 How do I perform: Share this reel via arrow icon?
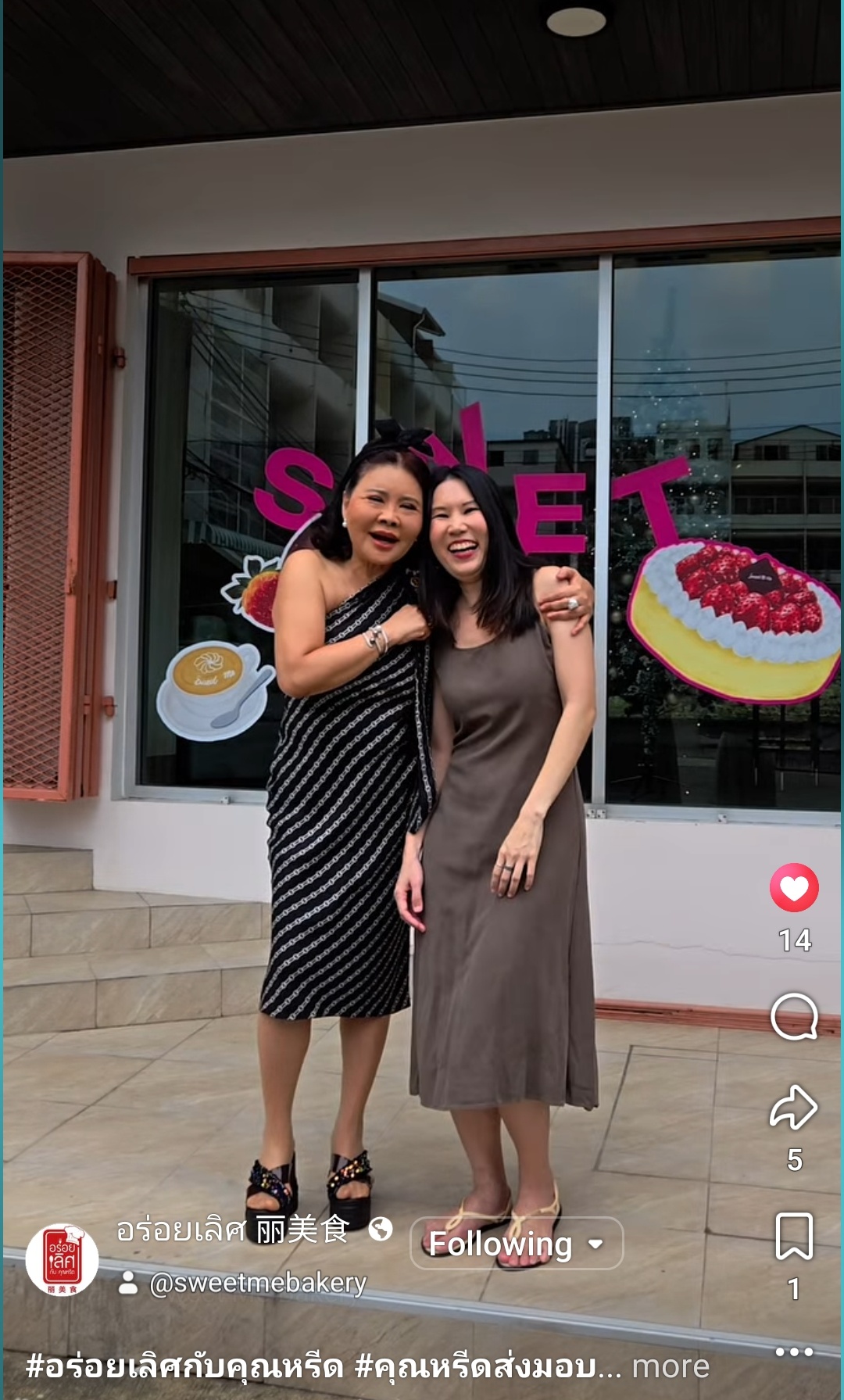[x=794, y=1107]
